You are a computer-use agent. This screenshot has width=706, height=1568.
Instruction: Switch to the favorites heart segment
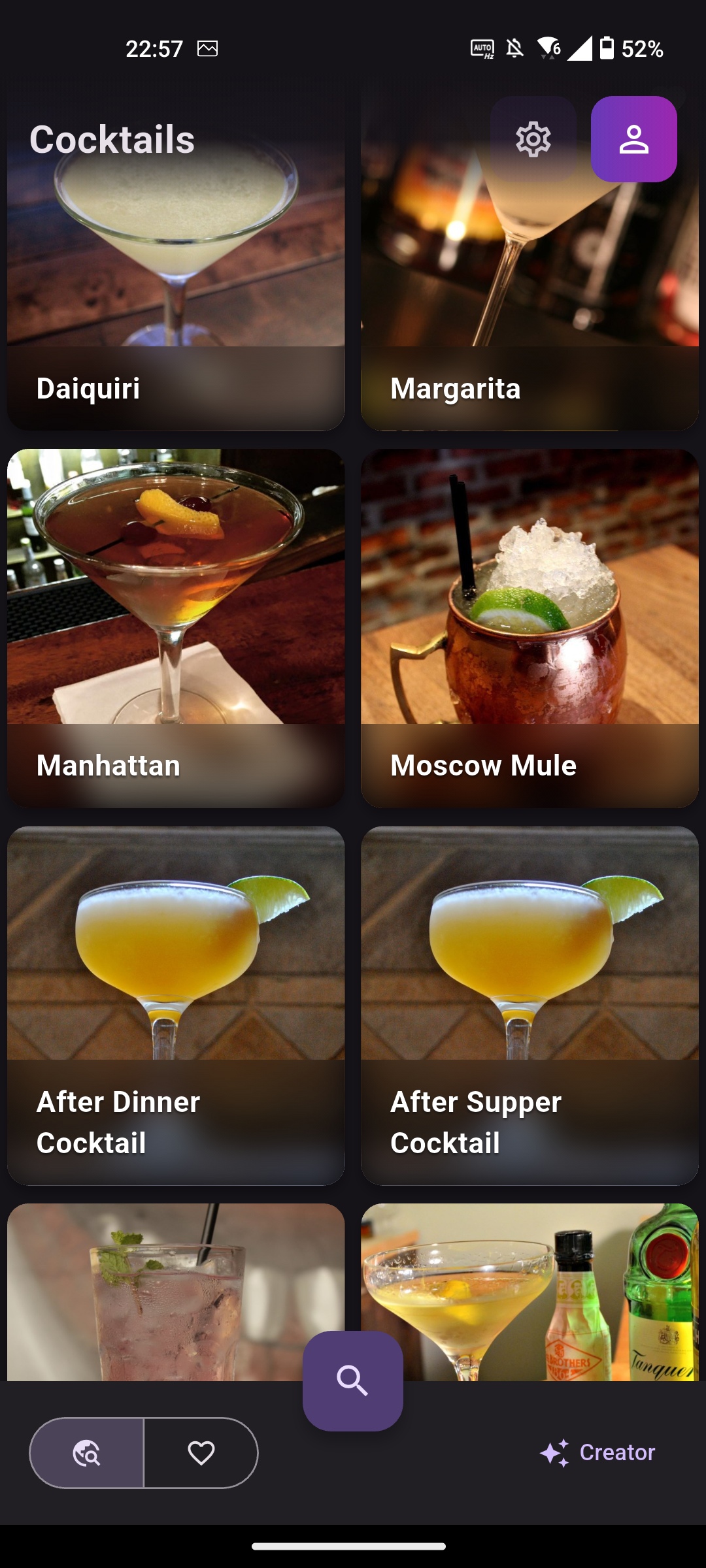point(201,1453)
